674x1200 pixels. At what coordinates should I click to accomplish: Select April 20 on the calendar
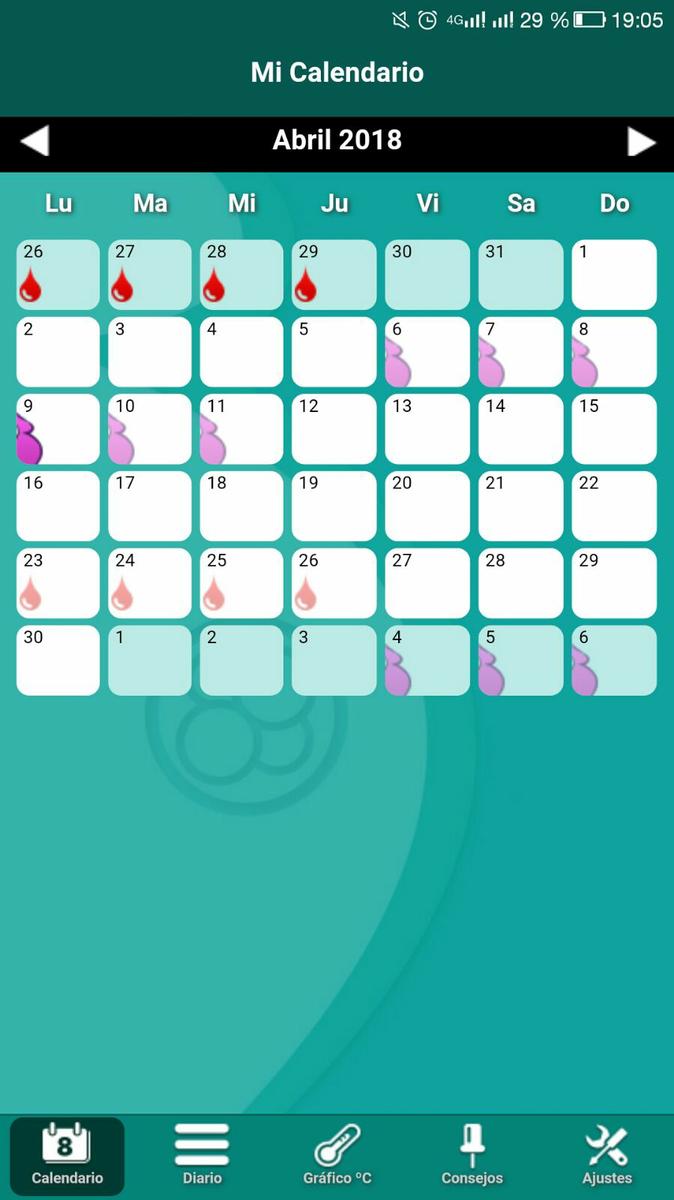[x=427, y=506]
